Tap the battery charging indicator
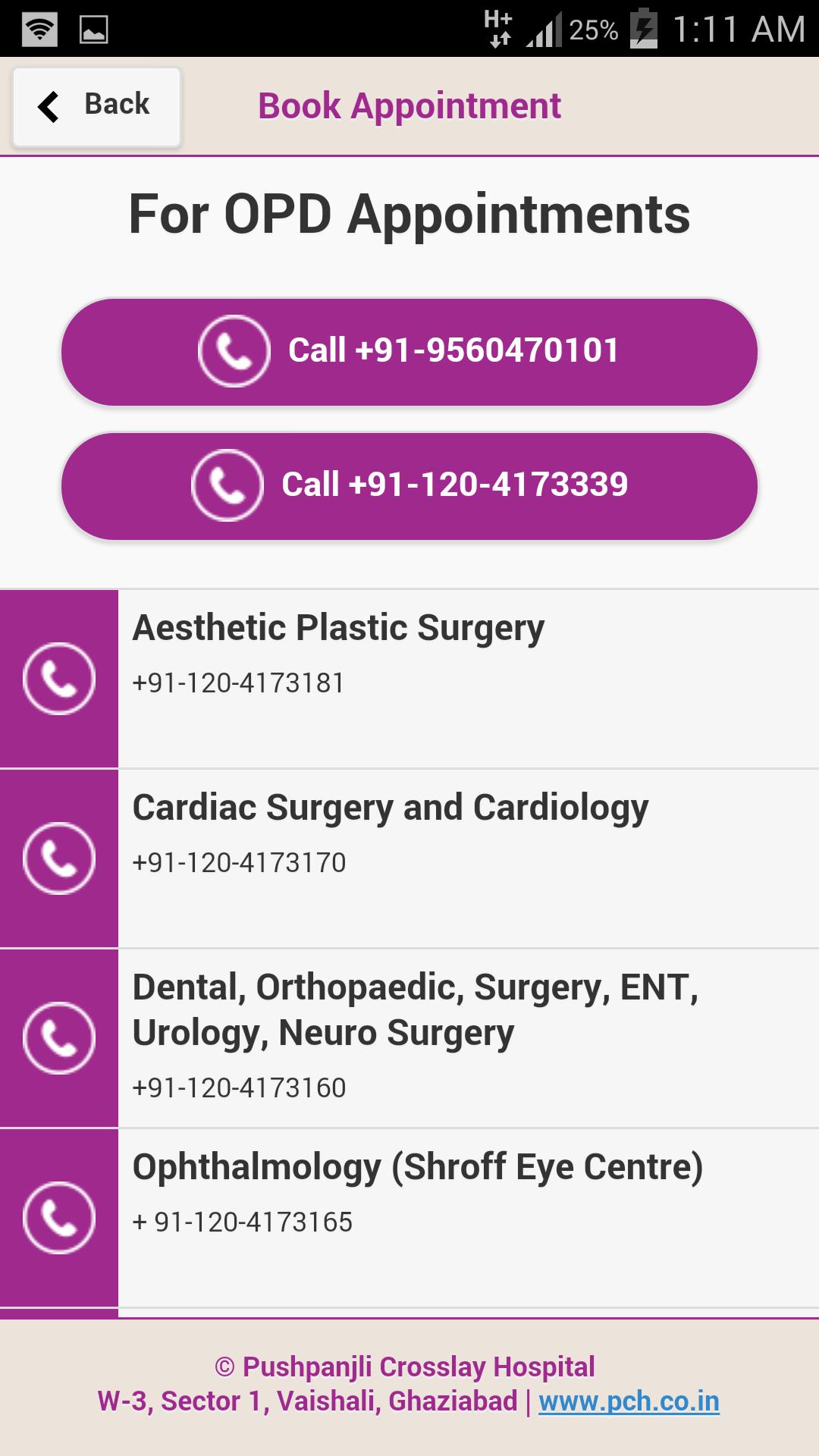 click(643, 29)
